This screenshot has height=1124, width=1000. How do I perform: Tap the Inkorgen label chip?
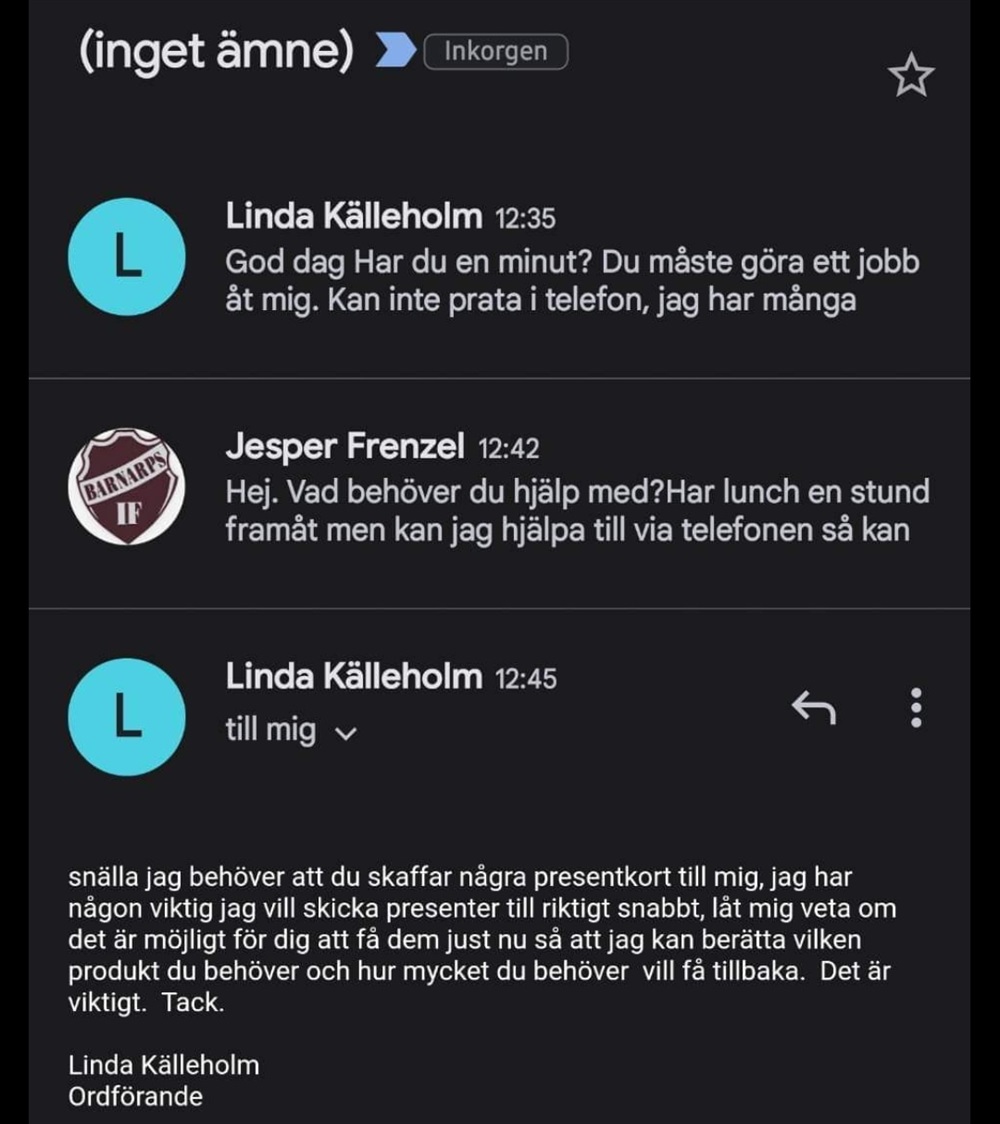tap(496, 52)
